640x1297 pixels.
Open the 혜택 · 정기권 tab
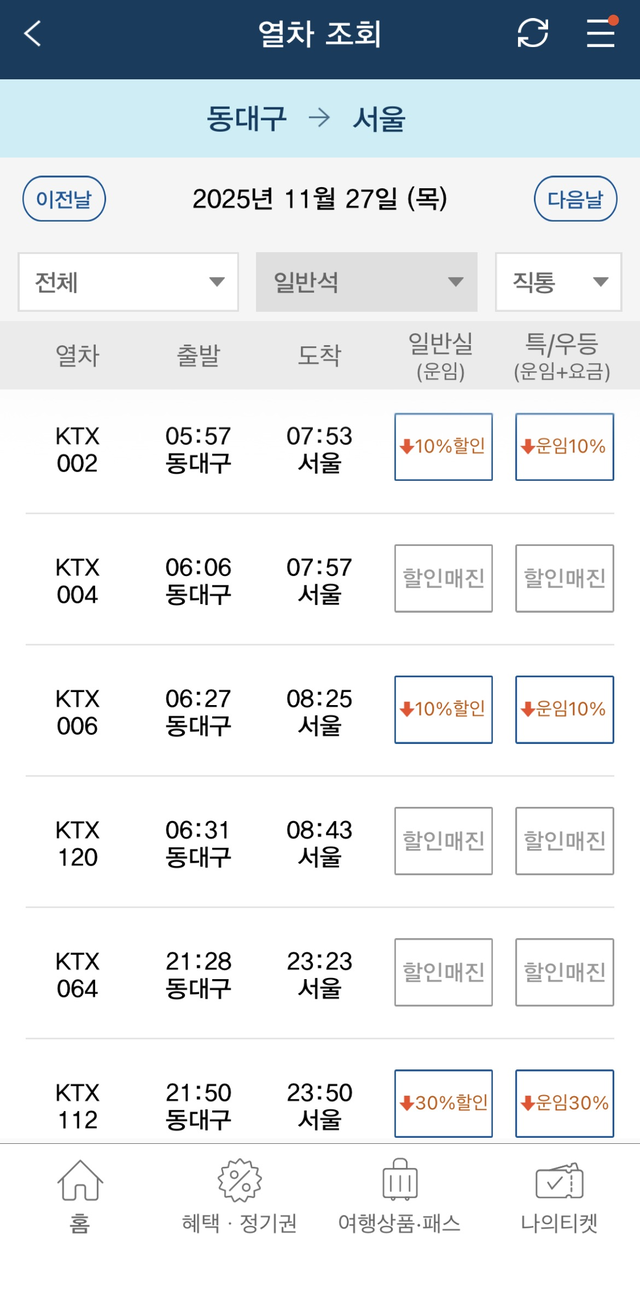[x=239, y=1197]
